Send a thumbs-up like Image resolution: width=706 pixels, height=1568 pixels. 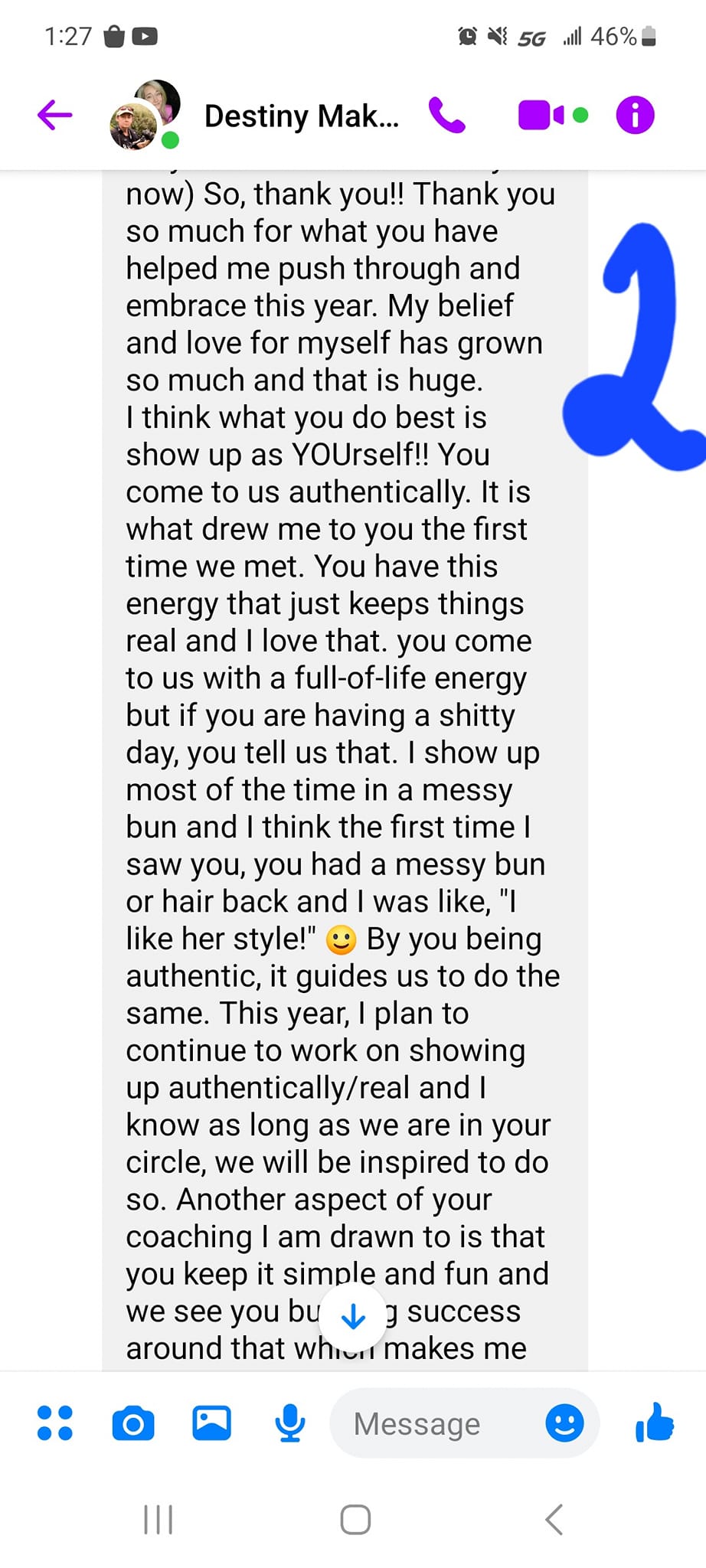[x=655, y=1423]
